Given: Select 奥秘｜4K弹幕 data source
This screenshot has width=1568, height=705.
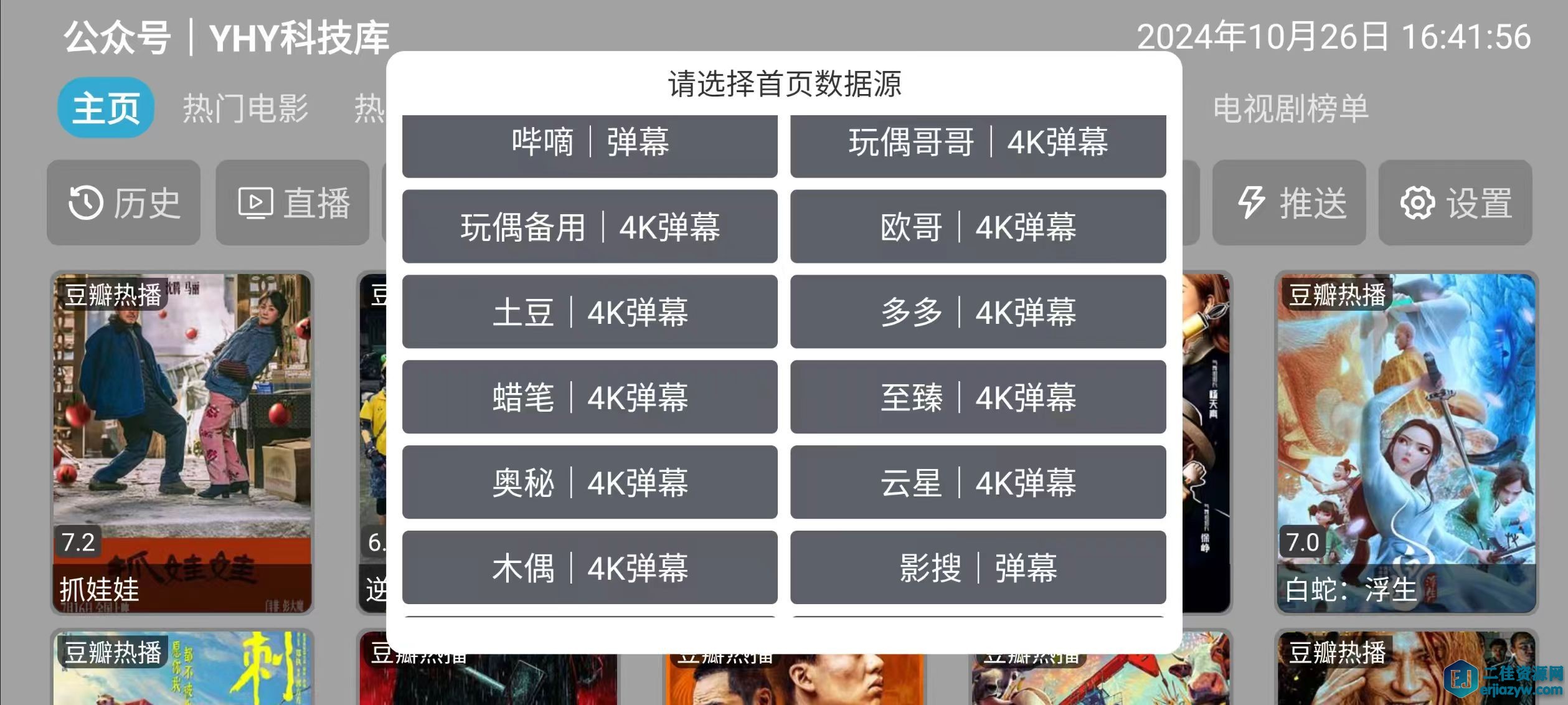Looking at the screenshot, I should 589,482.
